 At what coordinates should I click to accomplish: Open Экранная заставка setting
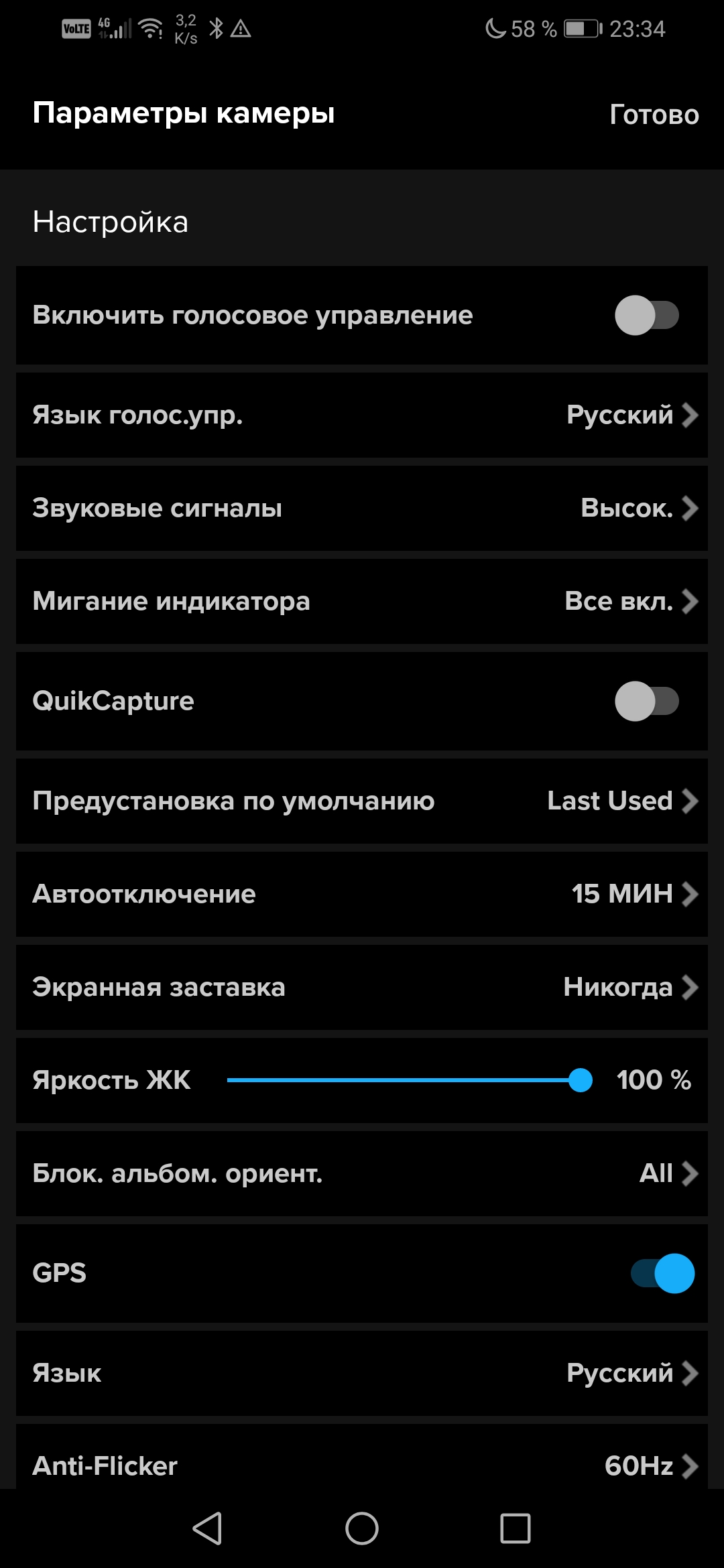tap(362, 988)
